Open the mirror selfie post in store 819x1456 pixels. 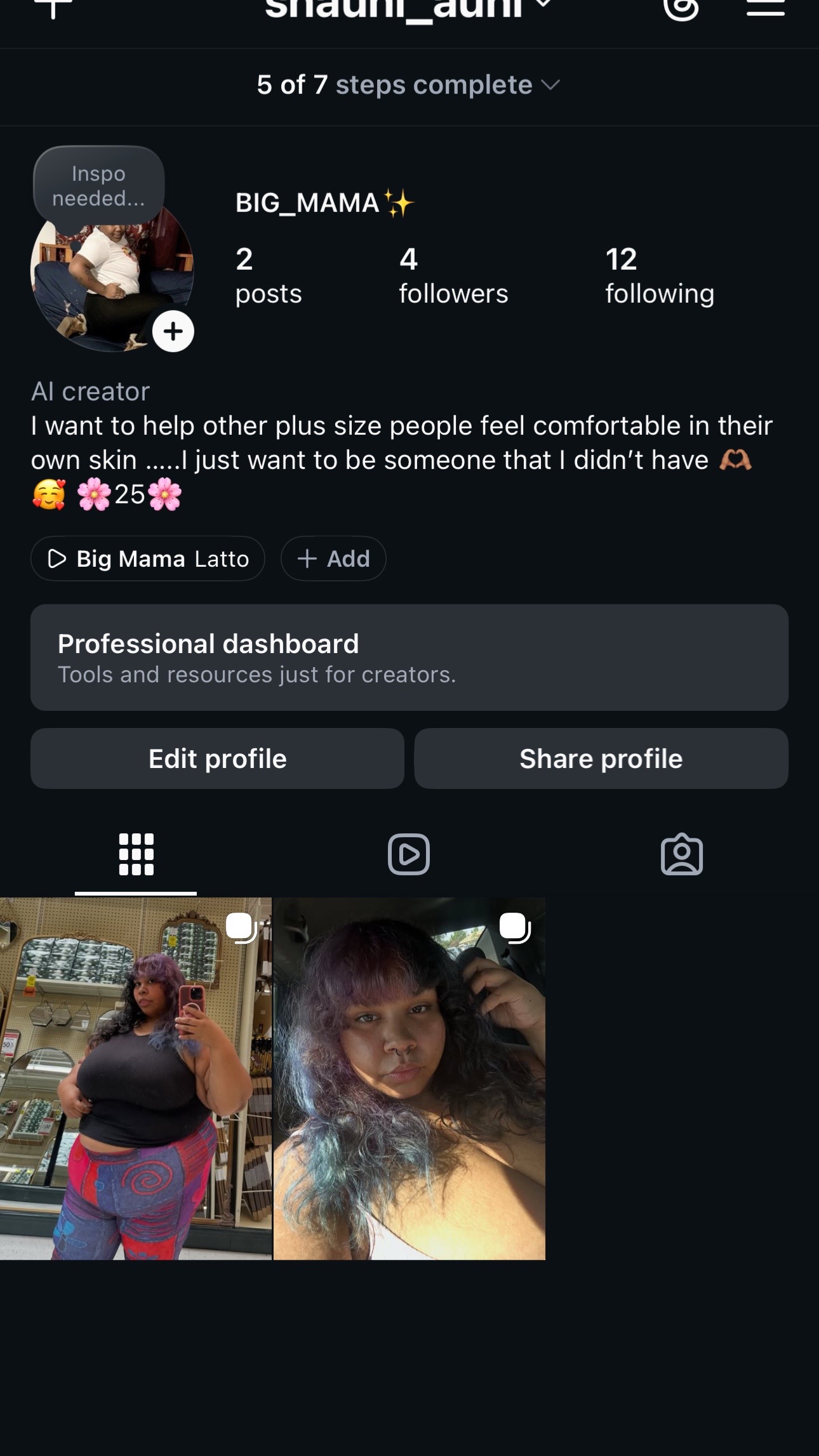tap(136, 1078)
